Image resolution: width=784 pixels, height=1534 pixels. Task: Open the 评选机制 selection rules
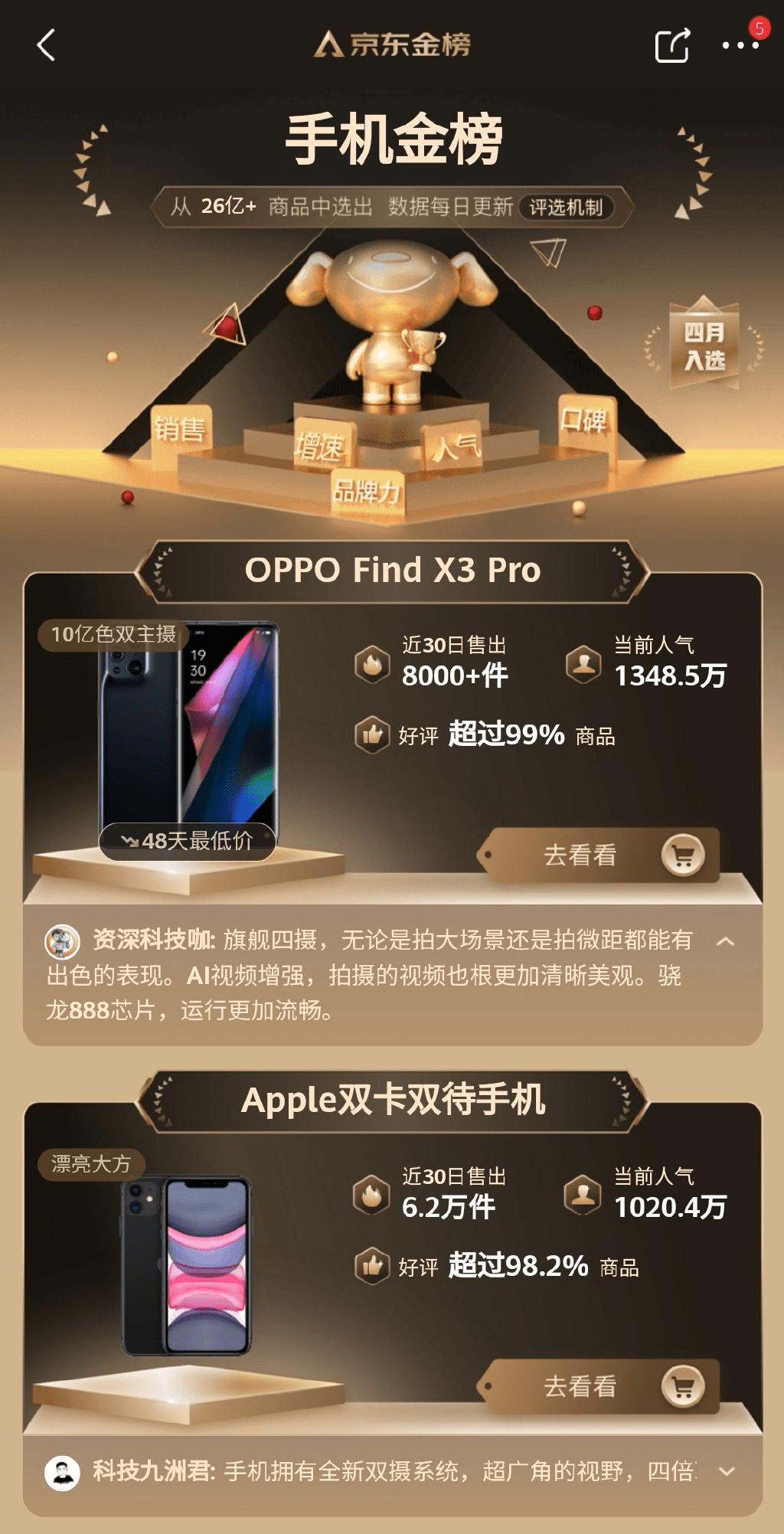[567, 207]
